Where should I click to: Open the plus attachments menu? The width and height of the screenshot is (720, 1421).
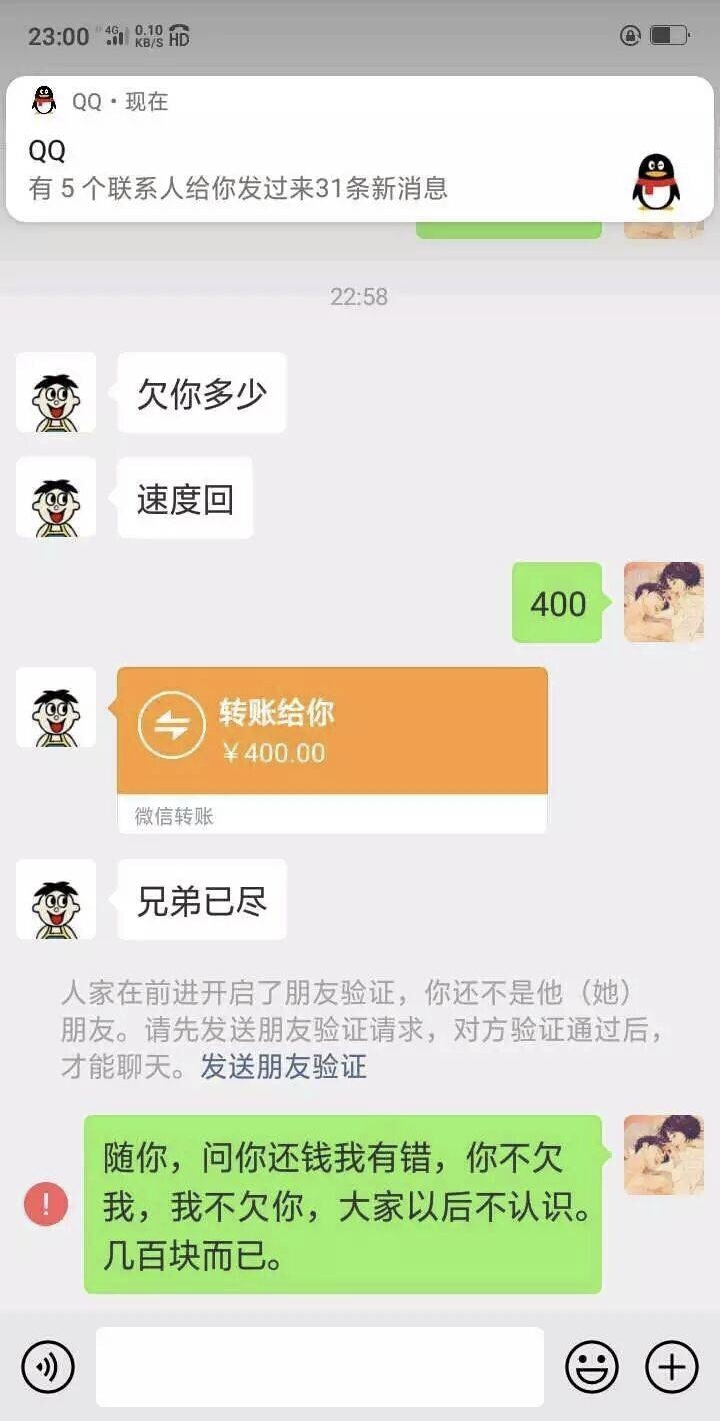tap(671, 1366)
